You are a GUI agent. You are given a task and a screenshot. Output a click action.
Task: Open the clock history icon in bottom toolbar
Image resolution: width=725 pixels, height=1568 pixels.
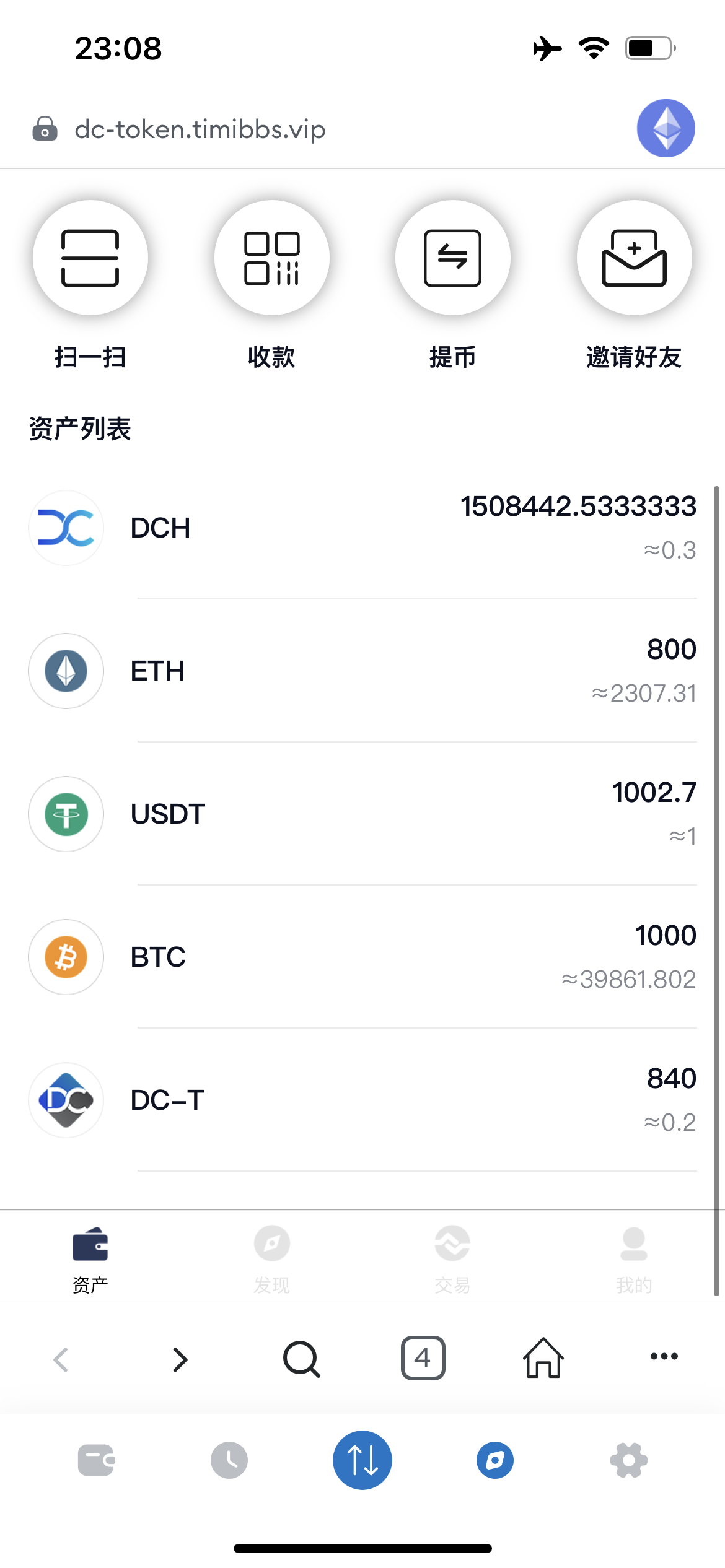tap(229, 1460)
